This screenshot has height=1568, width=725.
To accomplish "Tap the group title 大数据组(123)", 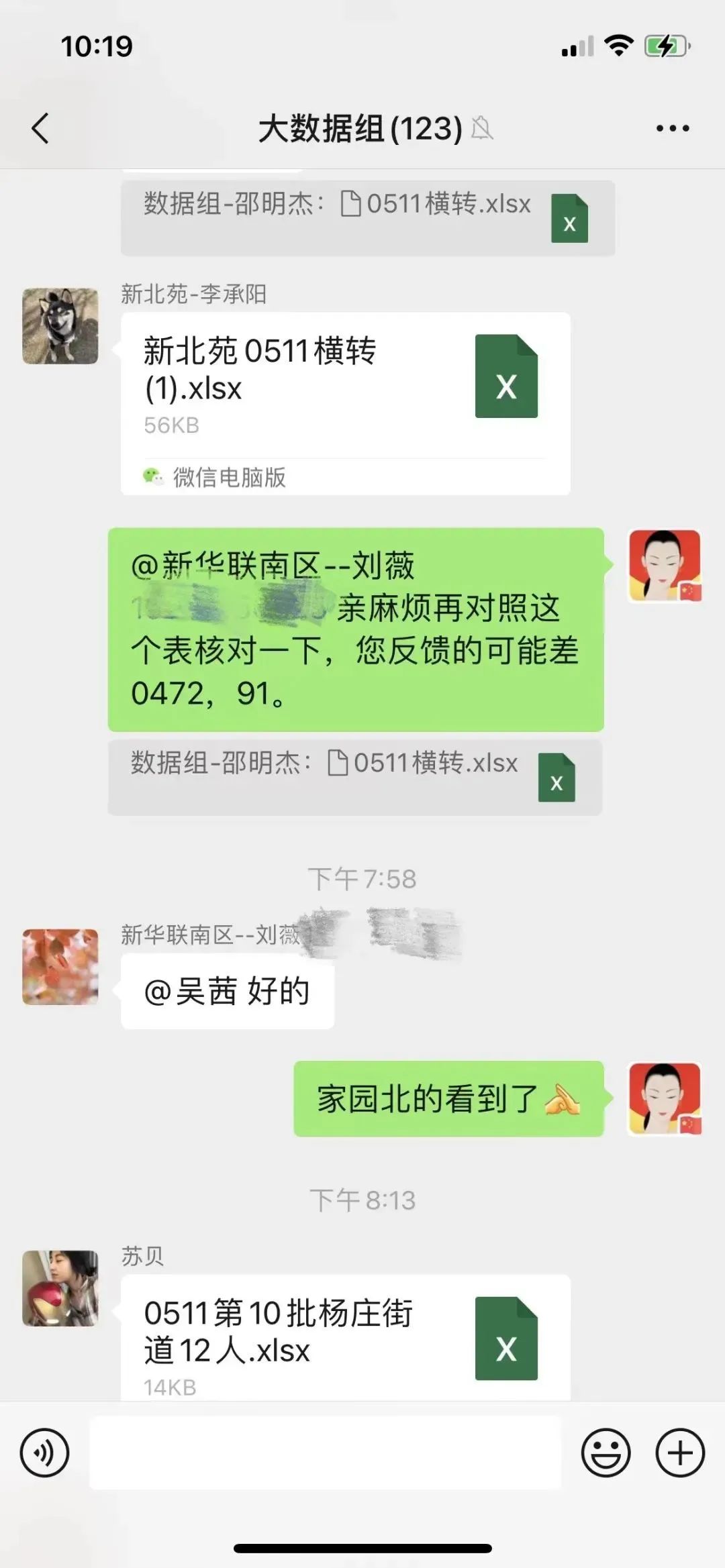I will point(360,127).
